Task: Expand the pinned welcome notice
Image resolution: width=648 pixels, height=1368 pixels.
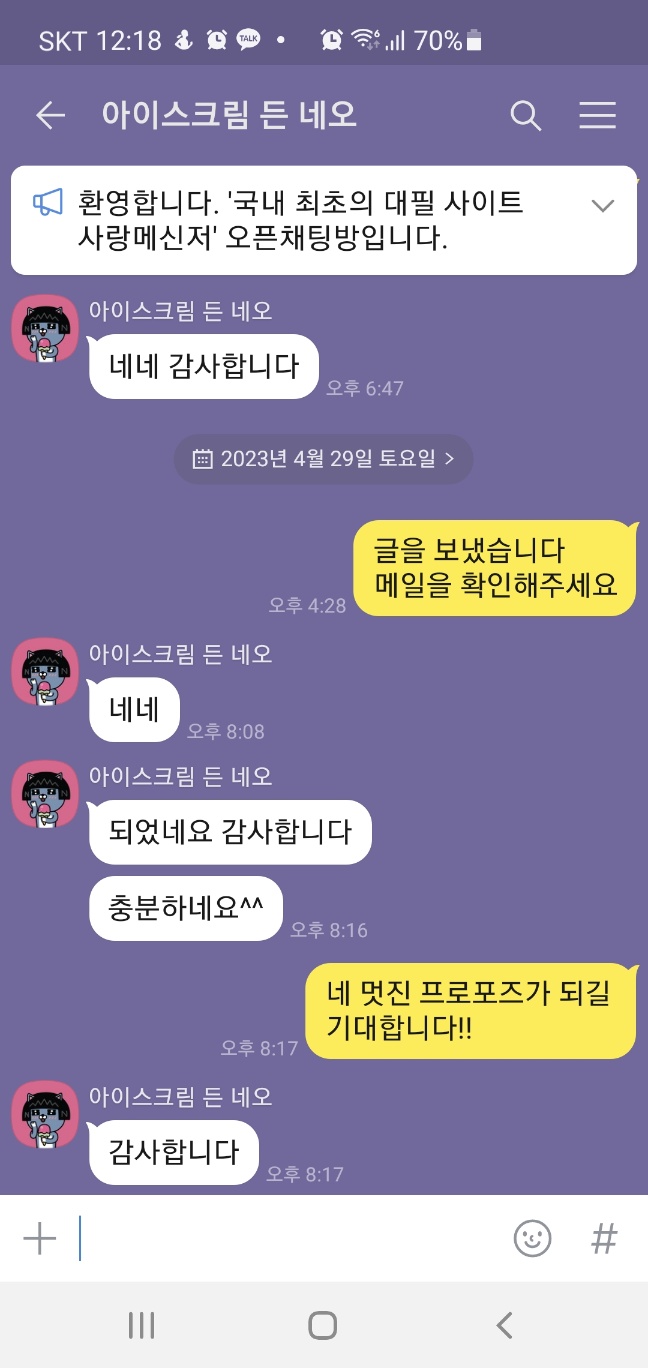Action: 602,206
